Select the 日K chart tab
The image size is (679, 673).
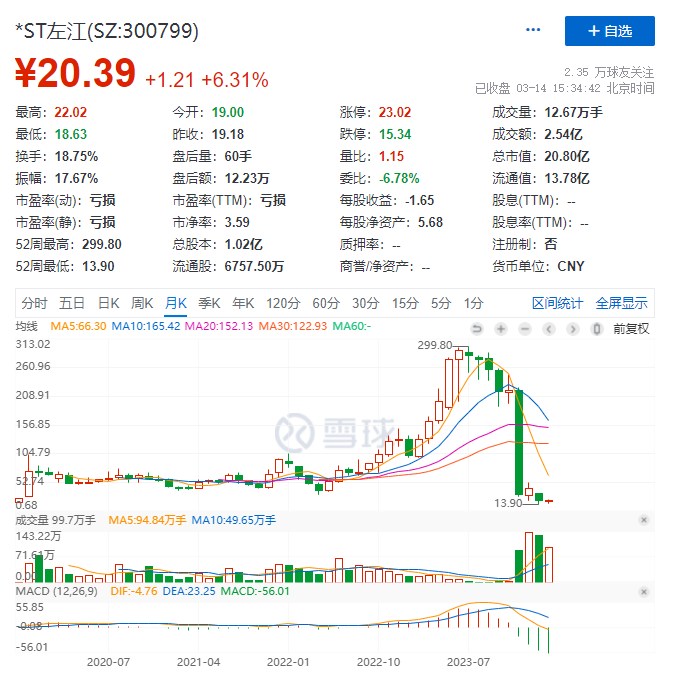coord(107,303)
